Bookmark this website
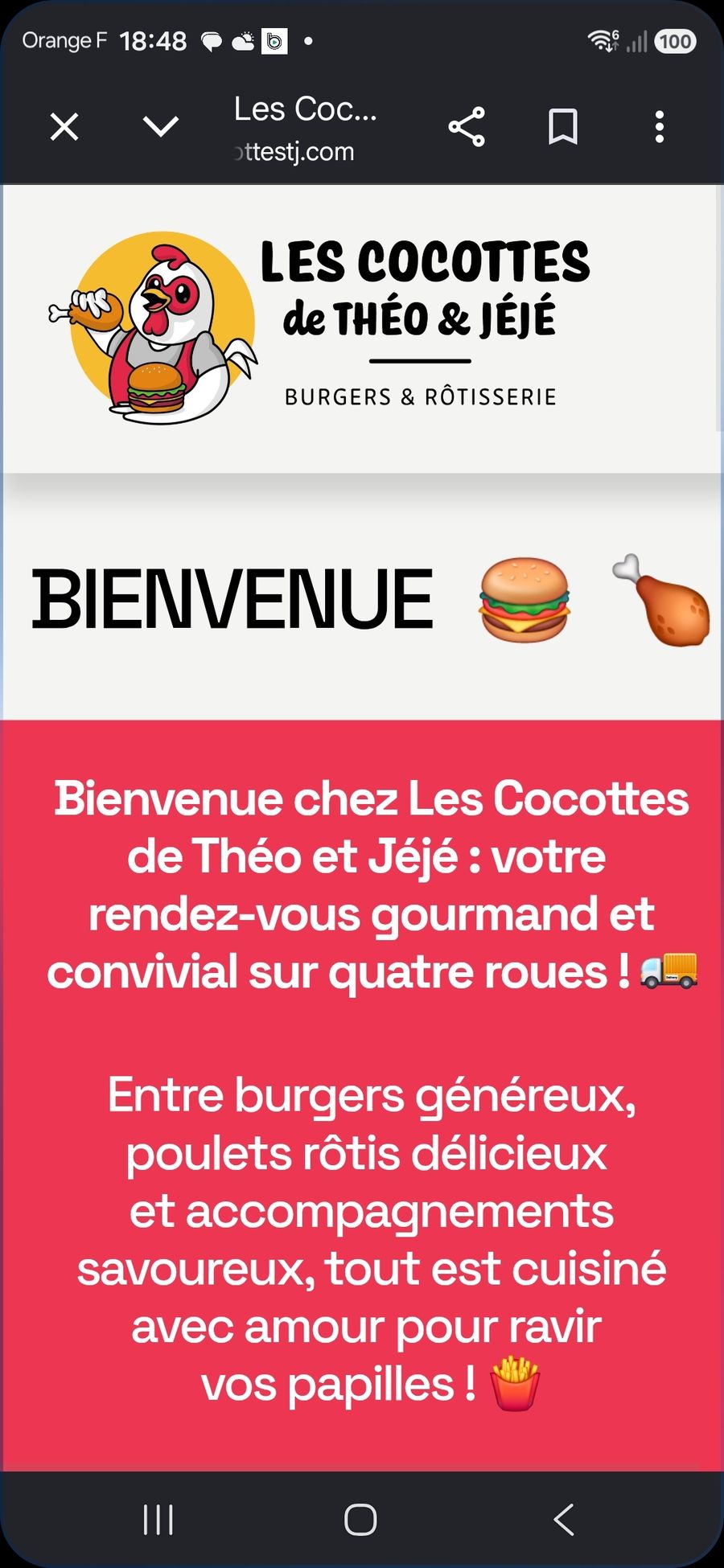 (x=563, y=127)
